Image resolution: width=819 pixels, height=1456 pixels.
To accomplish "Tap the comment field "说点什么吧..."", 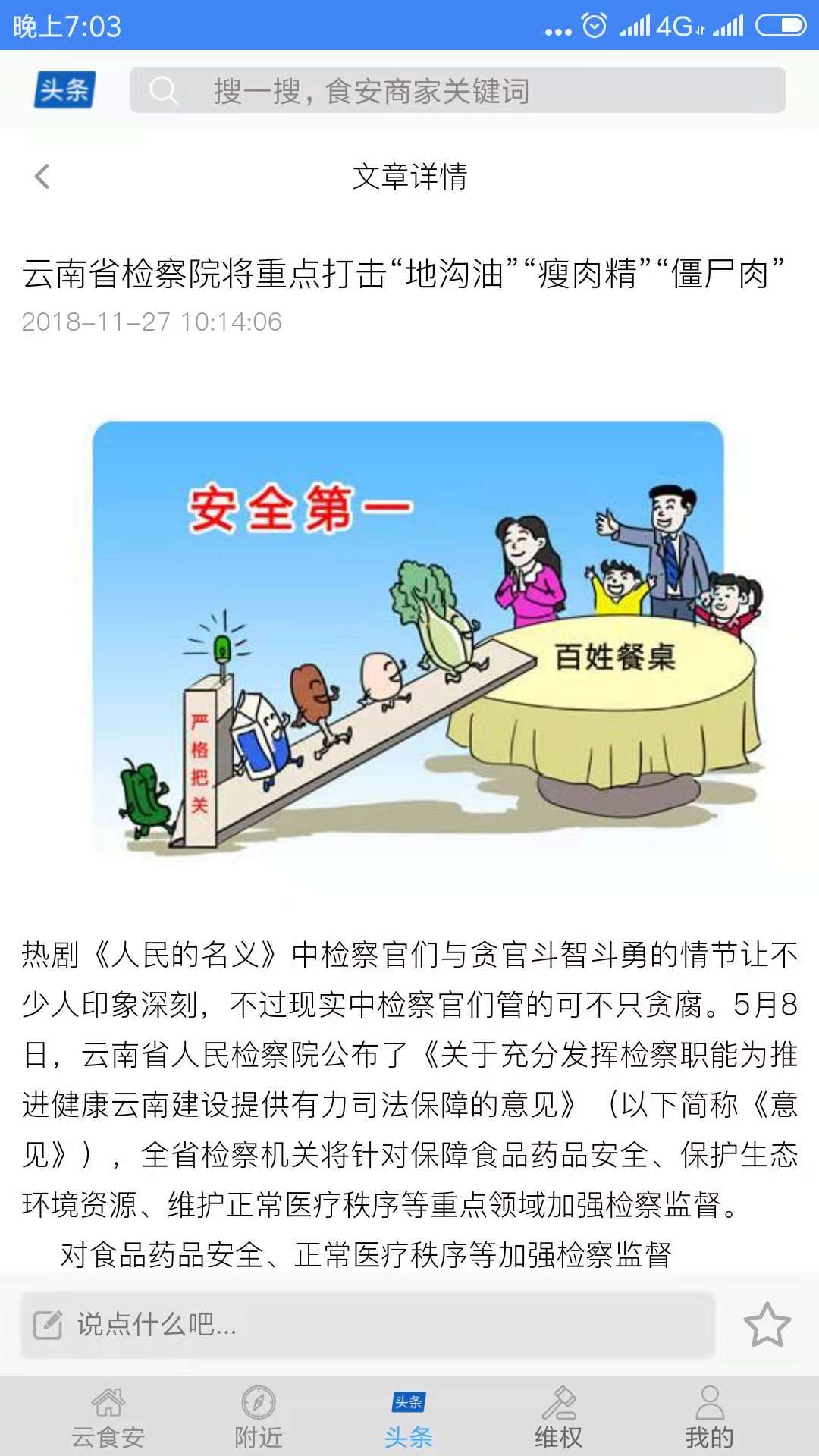I will tap(368, 1325).
